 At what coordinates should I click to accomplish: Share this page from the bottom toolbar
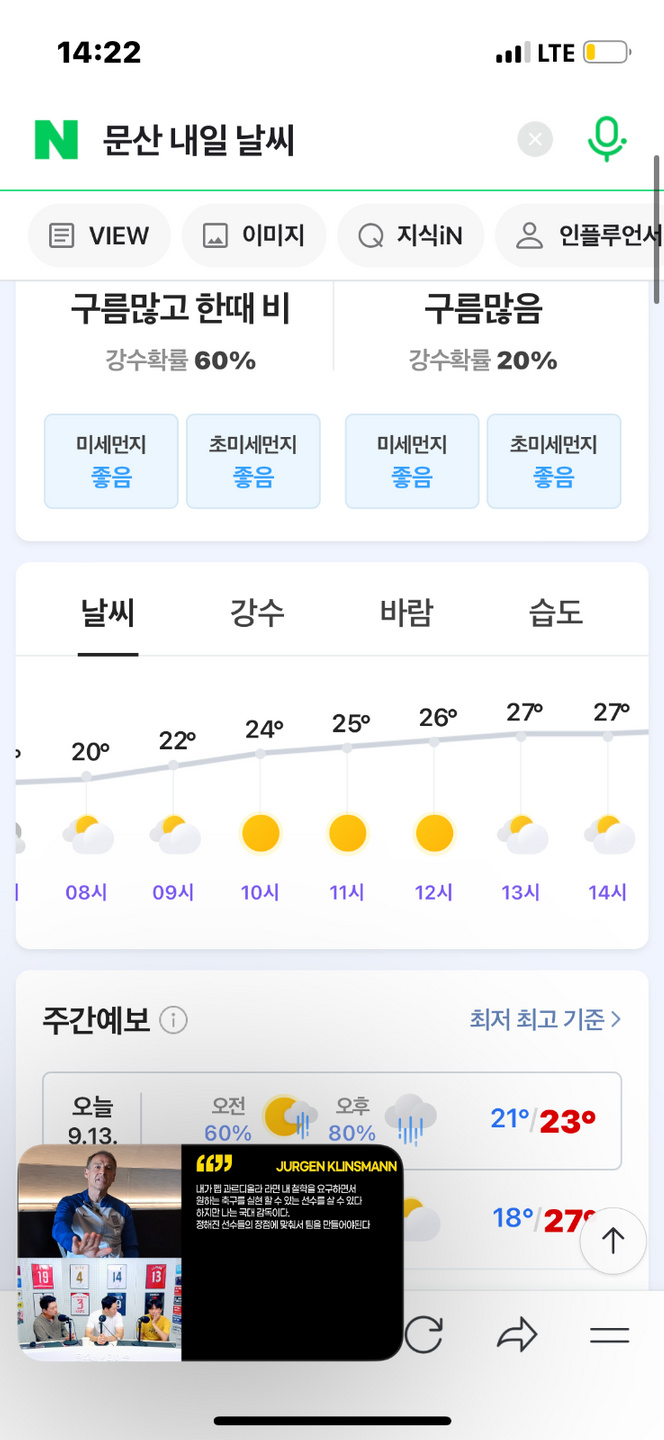coord(517,1334)
